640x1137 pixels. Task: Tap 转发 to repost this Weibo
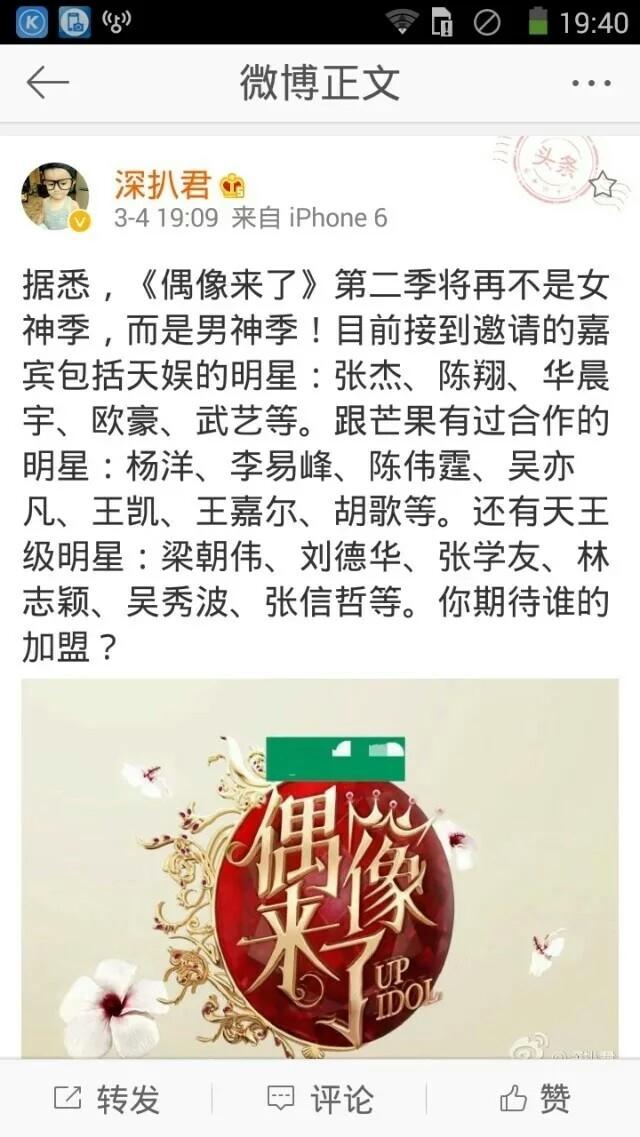(107, 1099)
